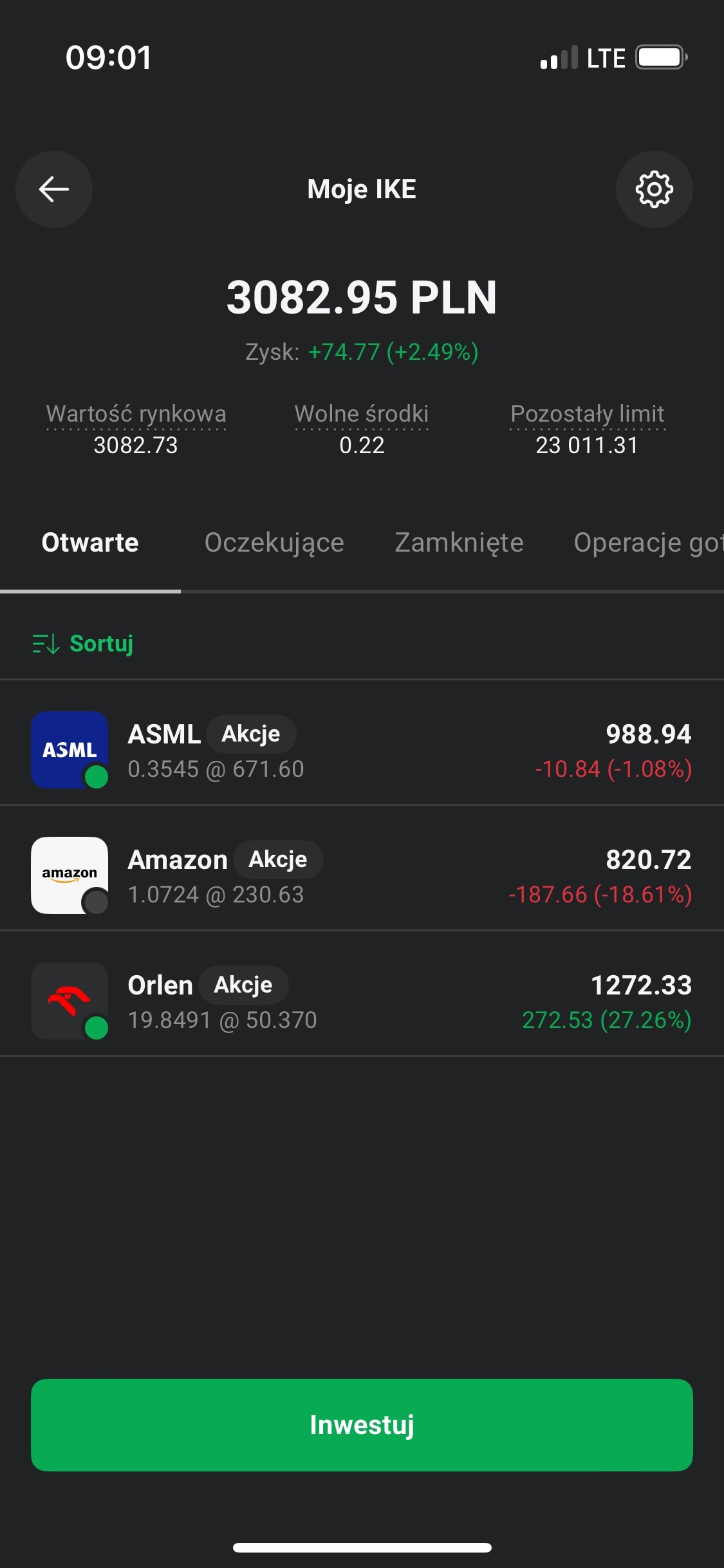Screen dimensions: 724x1568
Task: Show info for Pozostały limit
Action: pos(587,415)
